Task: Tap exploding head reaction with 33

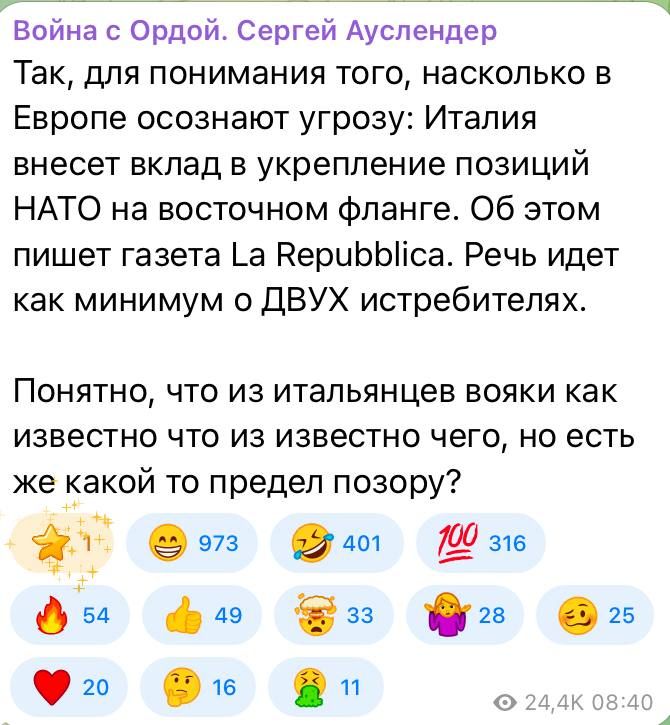Action: point(333,615)
